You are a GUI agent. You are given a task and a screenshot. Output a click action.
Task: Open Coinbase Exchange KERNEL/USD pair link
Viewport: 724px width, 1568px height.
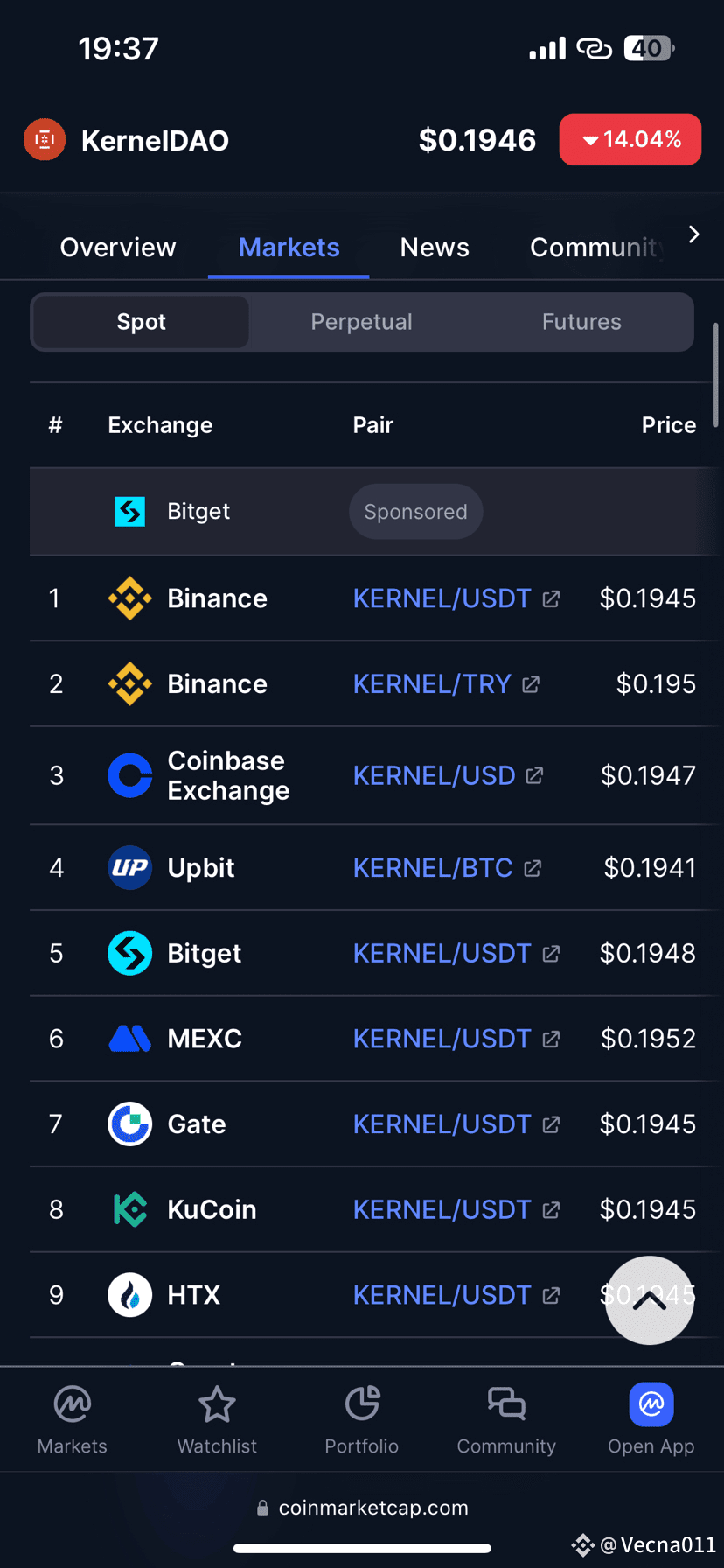(448, 775)
